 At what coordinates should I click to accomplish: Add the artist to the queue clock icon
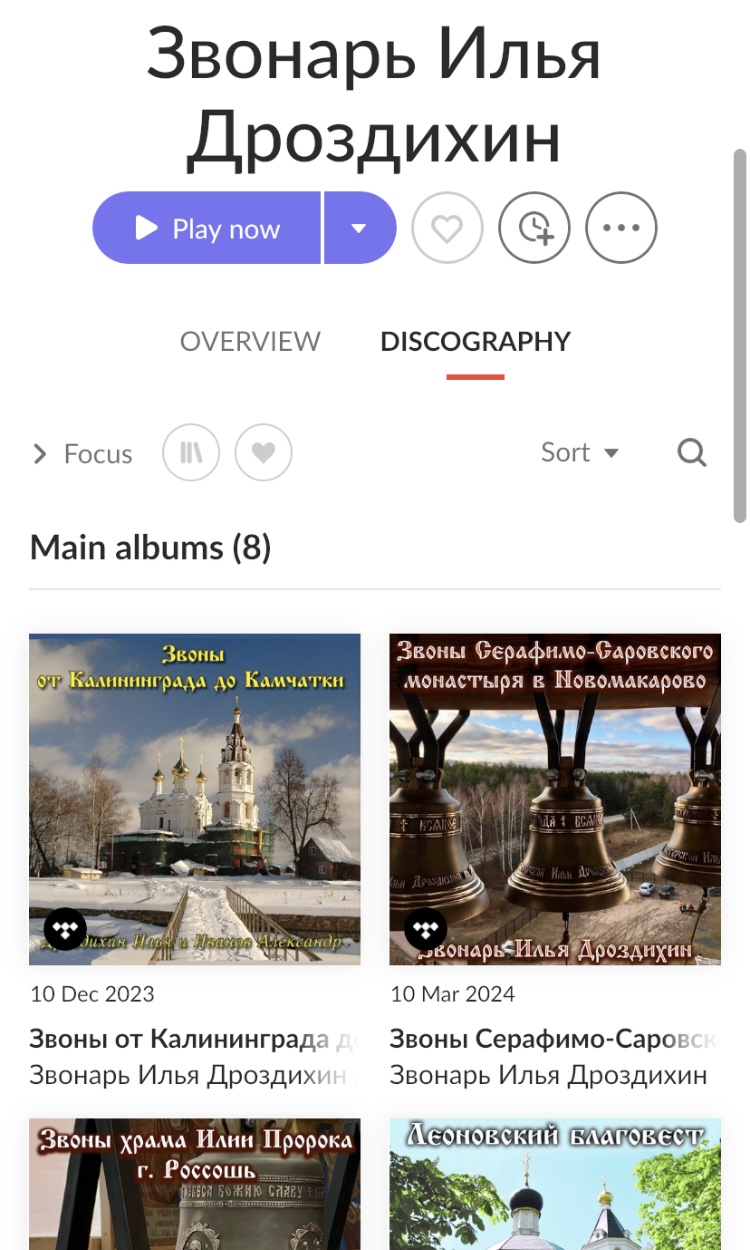tap(534, 228)
